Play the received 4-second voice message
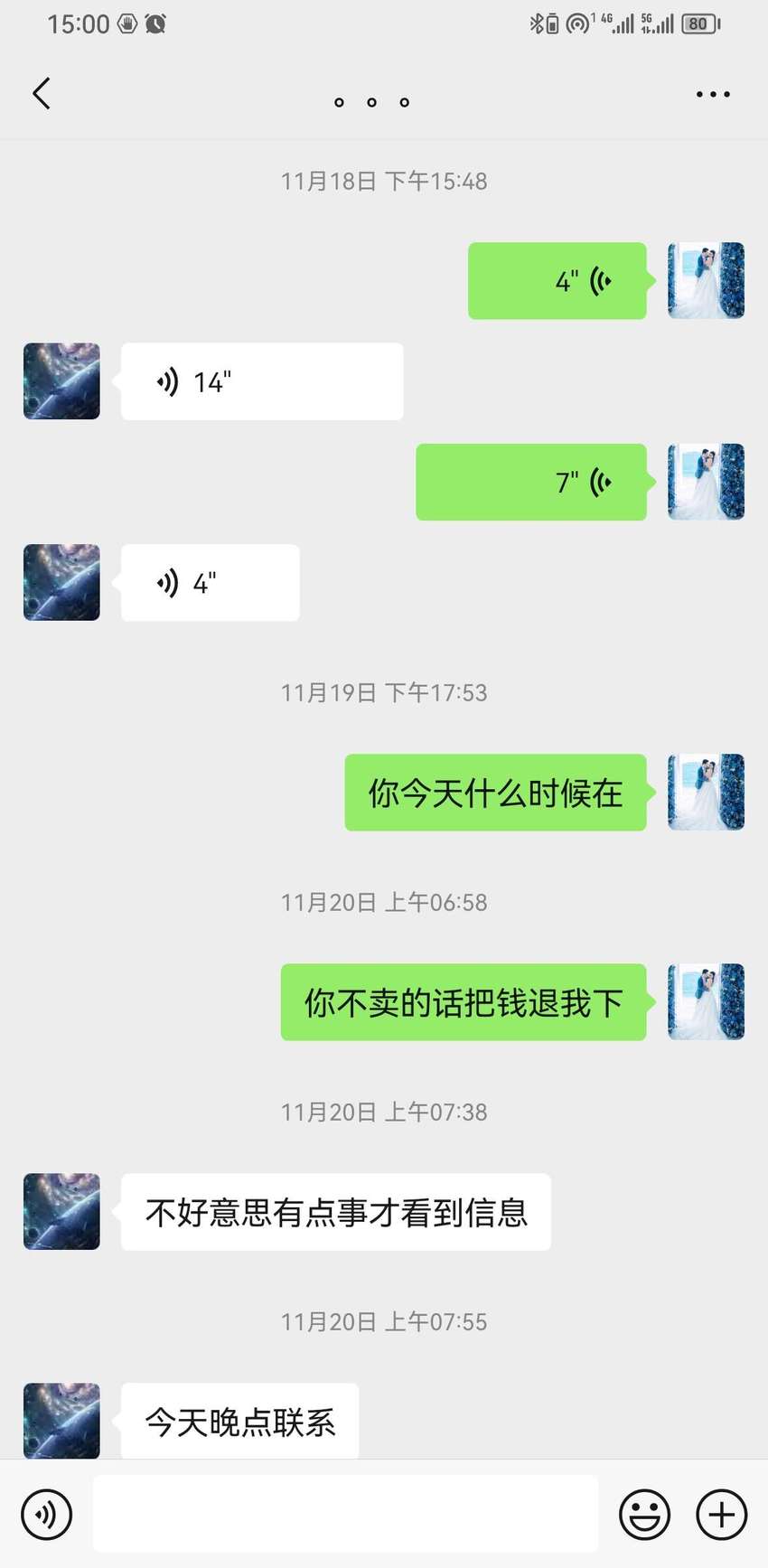768x1568 pixels. (x=210, y=583)
